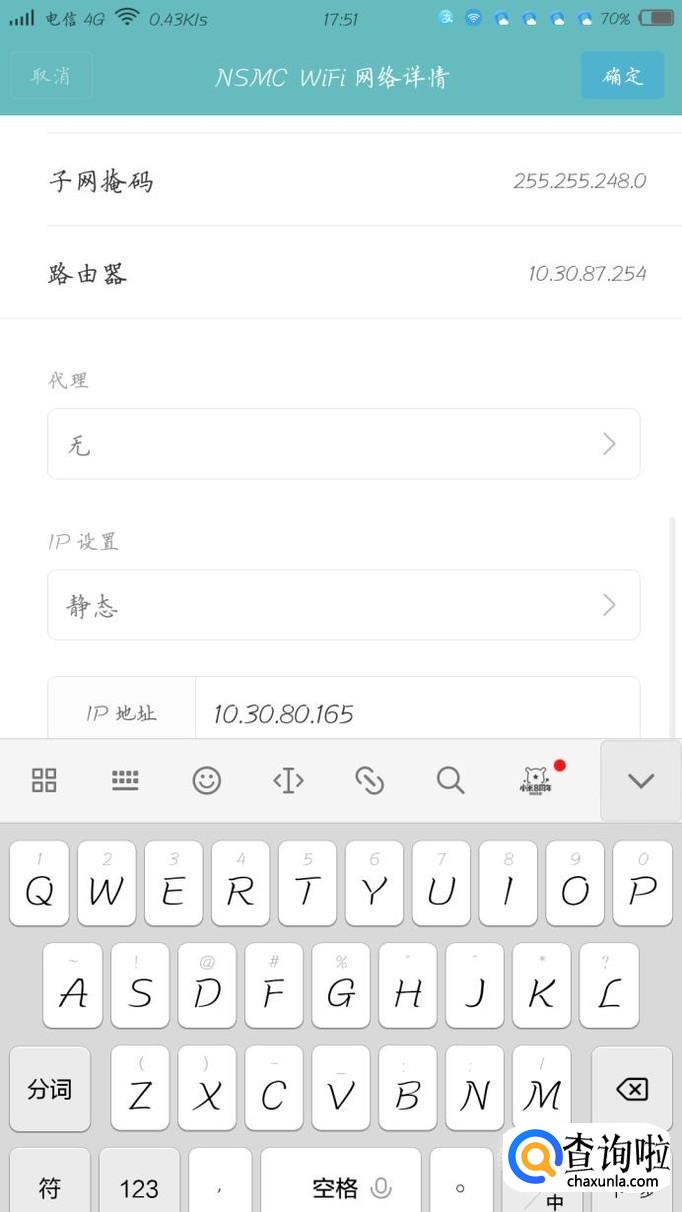Image resolution: width=682 pixels, height=1212 pixels.
Task: Open the 代理 proxy dropdown
Action: point(343,444)
